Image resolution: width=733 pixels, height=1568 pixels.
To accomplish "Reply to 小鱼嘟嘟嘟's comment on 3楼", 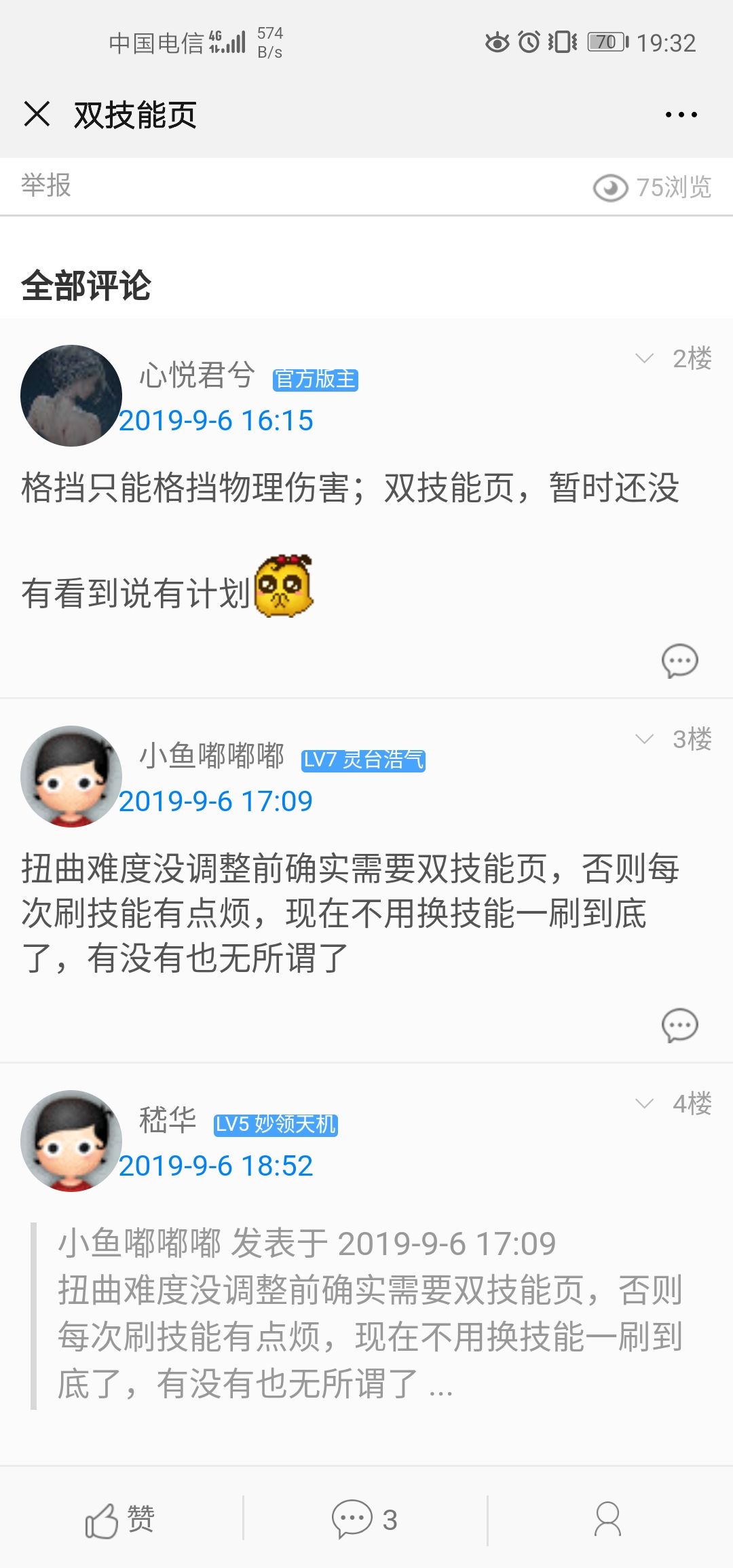I will pyautogui.click(x=679, y=1025).
